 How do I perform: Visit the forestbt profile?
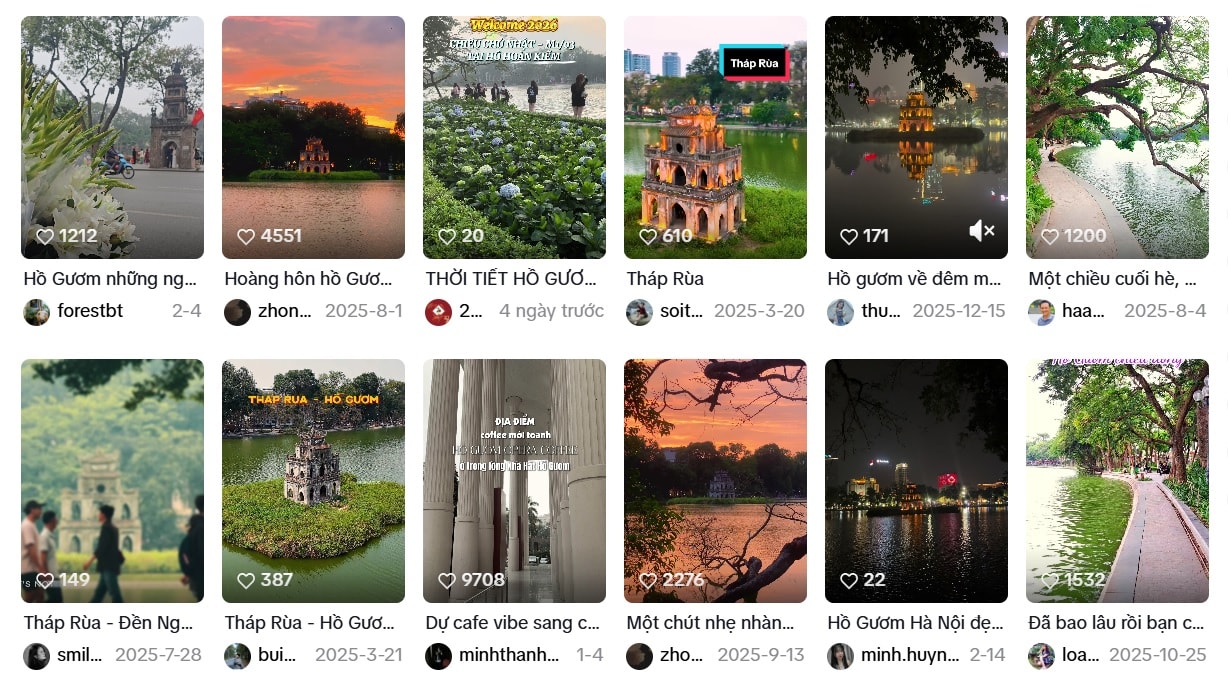click(90, 311)
